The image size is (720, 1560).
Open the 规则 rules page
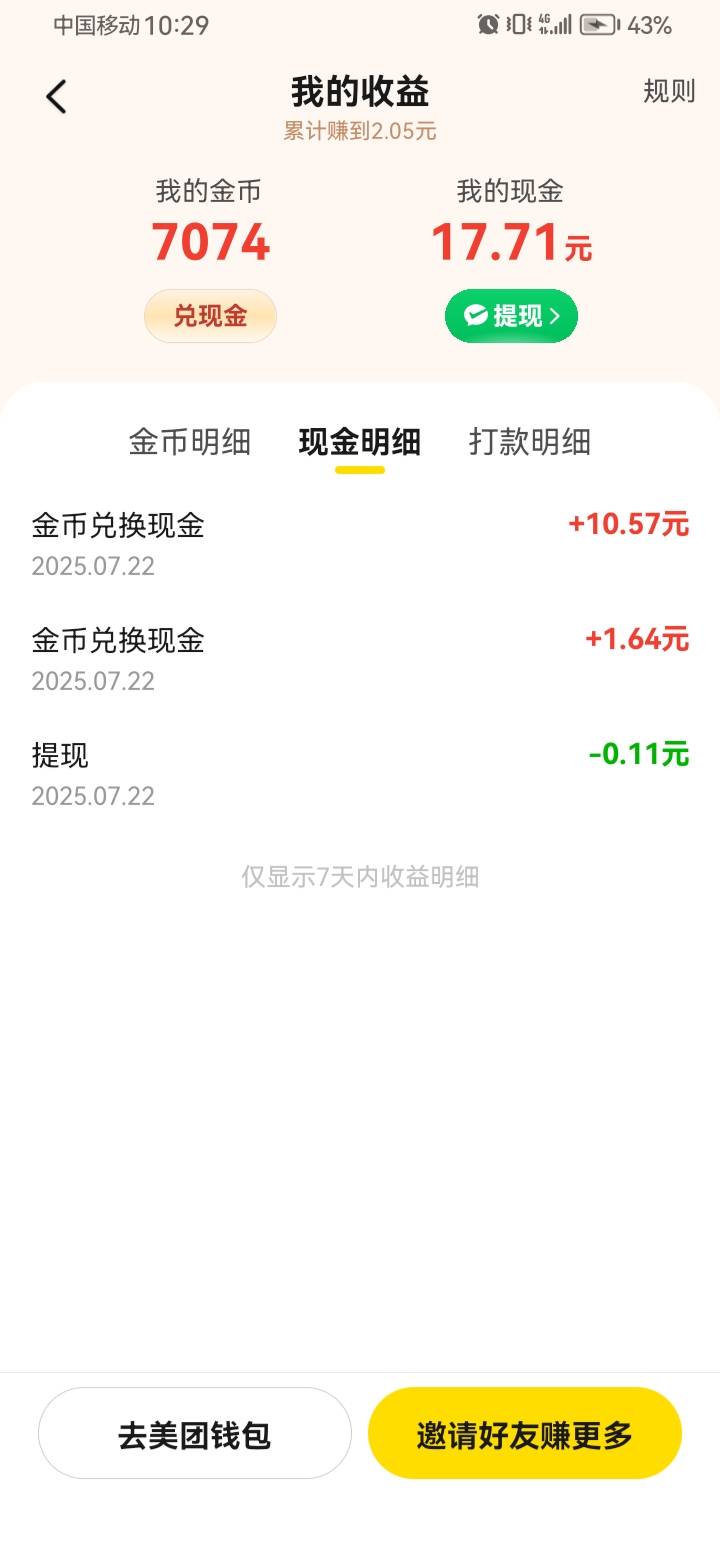pos(669,91)
